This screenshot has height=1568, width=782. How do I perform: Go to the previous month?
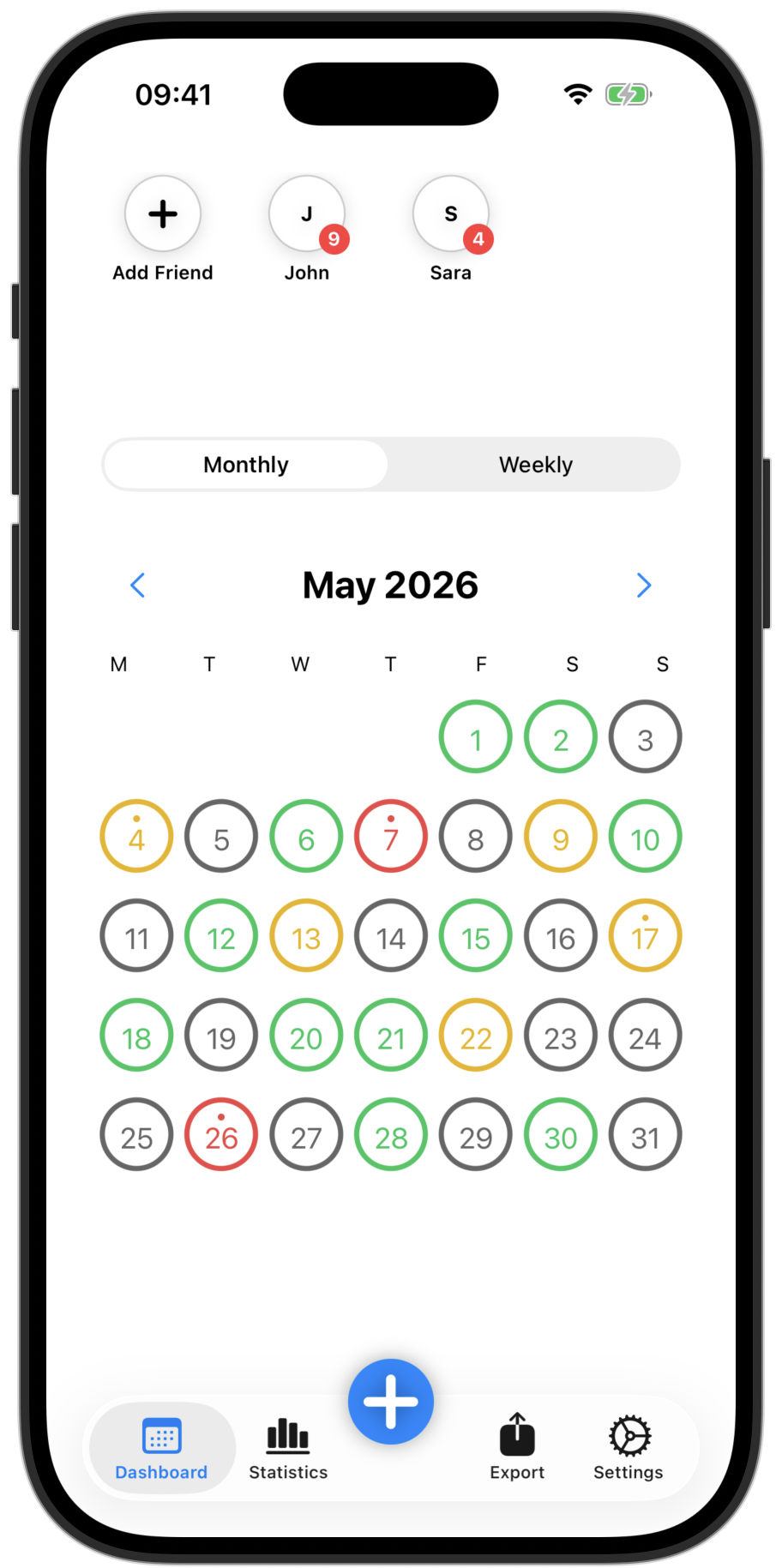[x=137, y=585]
